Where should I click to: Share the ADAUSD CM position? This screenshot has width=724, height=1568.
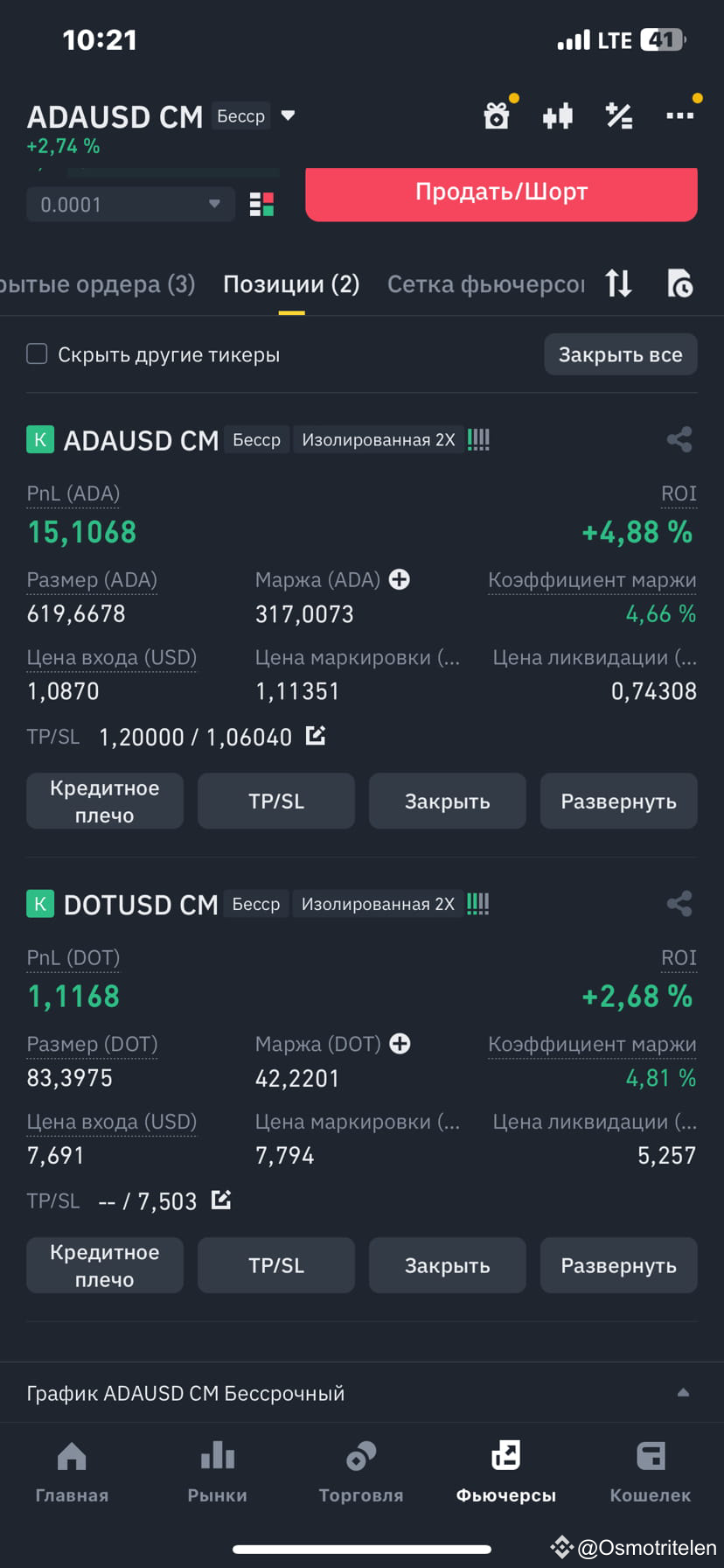679,439
